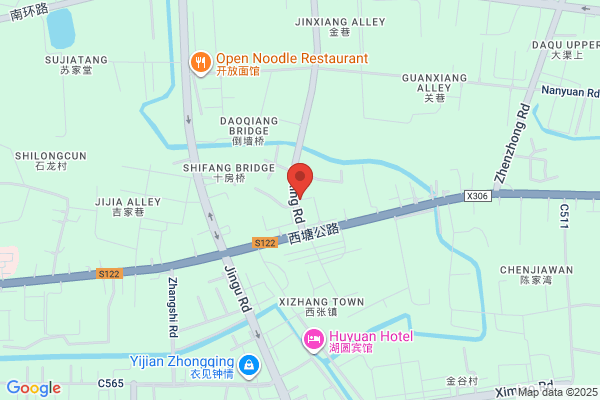Select the Huyuan Hotel marker
The height and width of the screenshot is (400, 600).
coord(314,340)
